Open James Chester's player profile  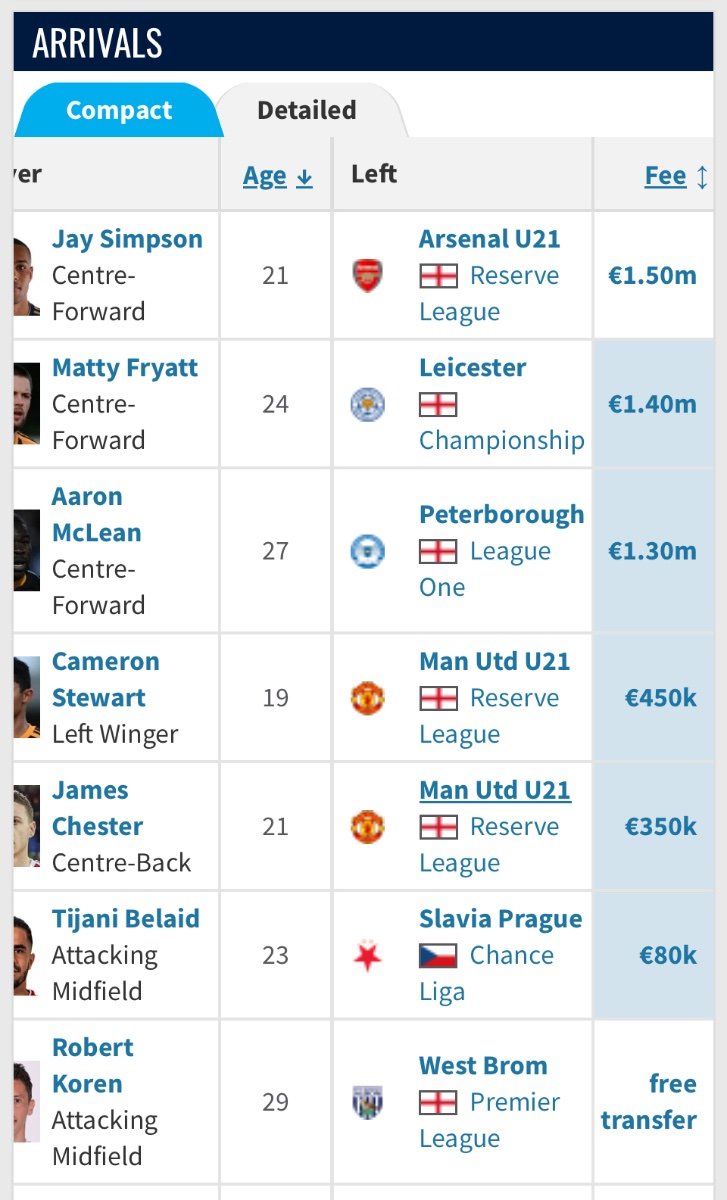(x=97, y=808)
